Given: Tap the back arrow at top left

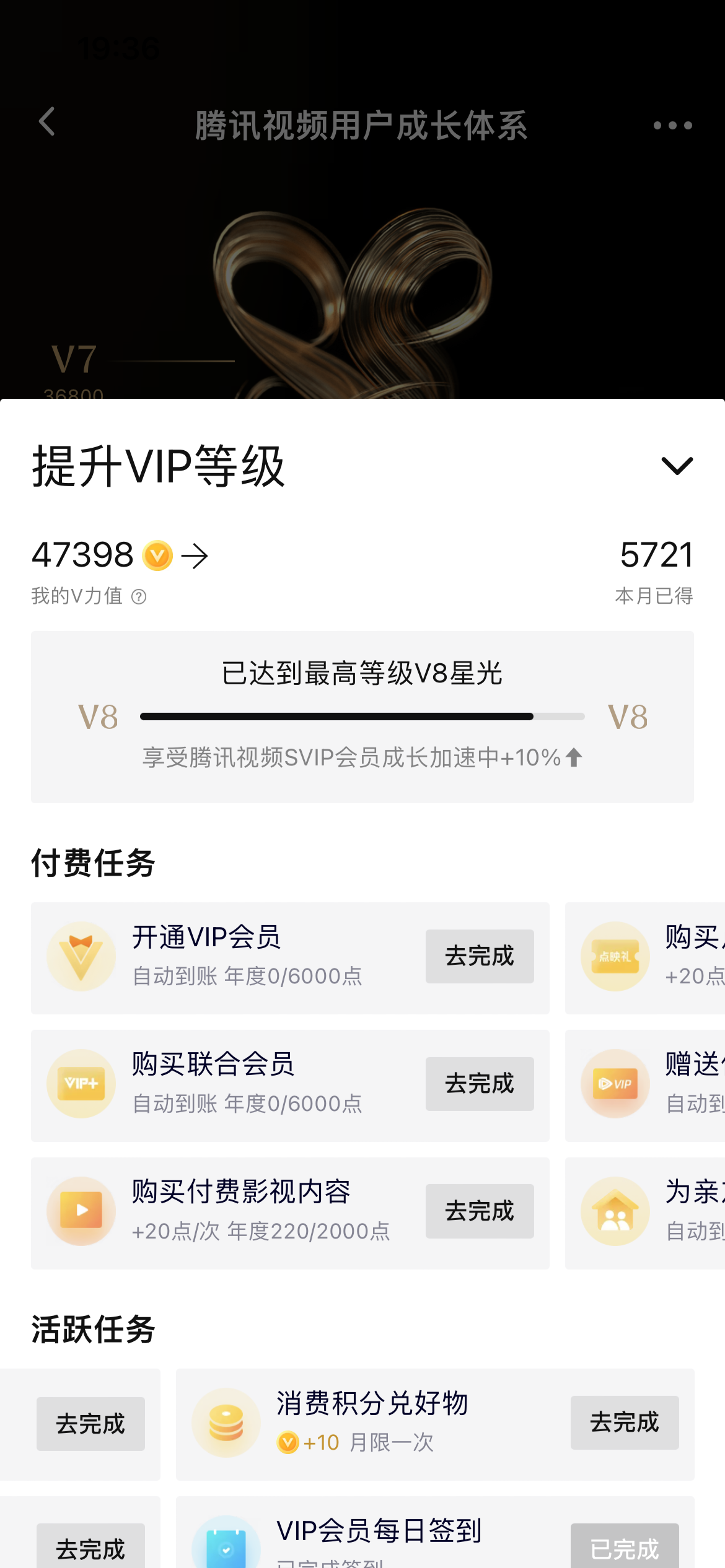Looking at the screenshot, I should tap(46, 123).
